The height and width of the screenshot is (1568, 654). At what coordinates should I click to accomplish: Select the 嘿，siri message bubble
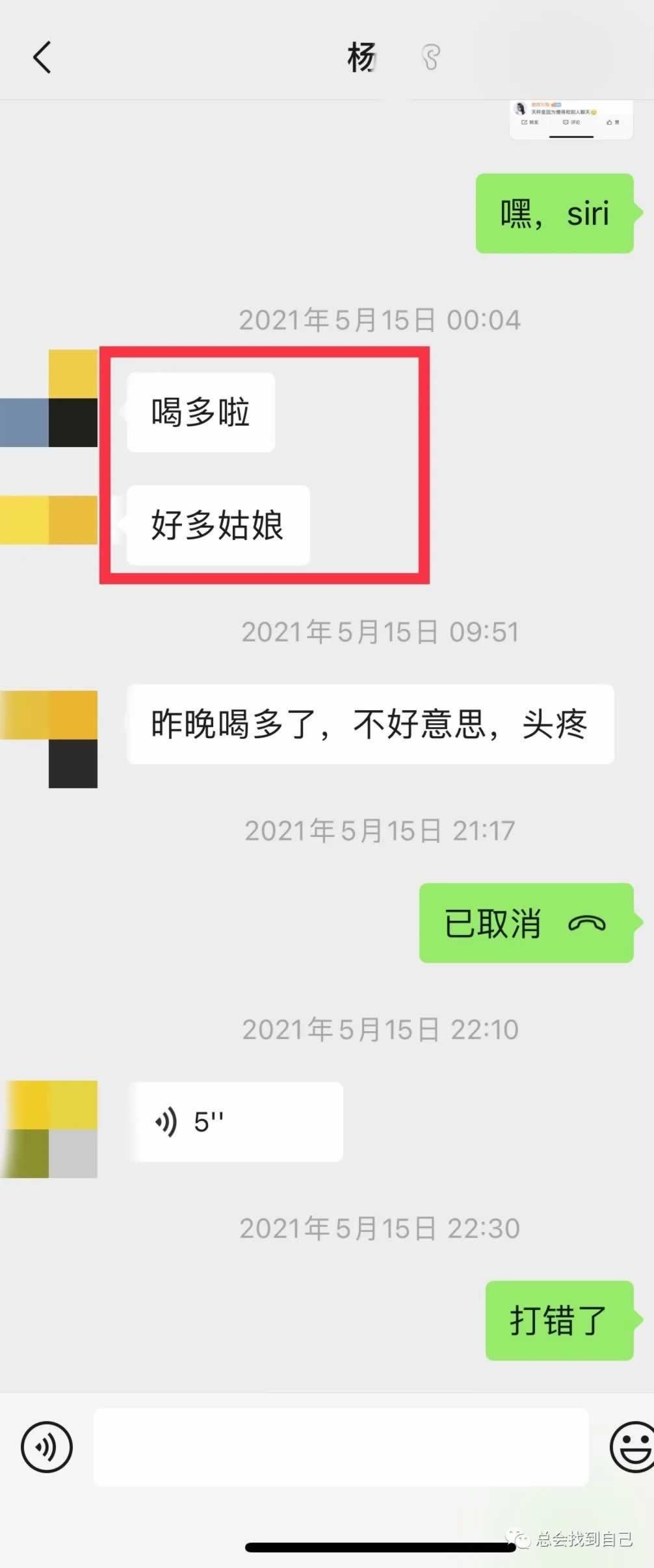pyautogui.click(x=556, y=213)
